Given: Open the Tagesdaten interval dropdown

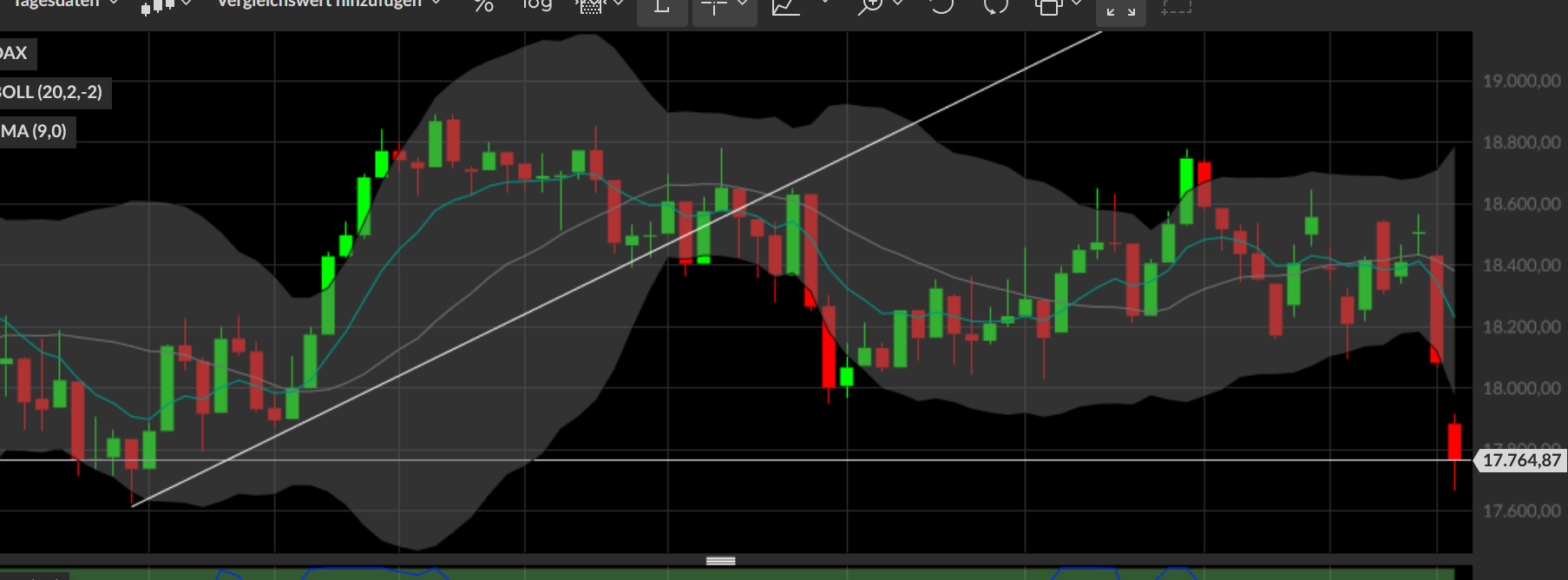Looking at the screenshot, I should (65, 3).
